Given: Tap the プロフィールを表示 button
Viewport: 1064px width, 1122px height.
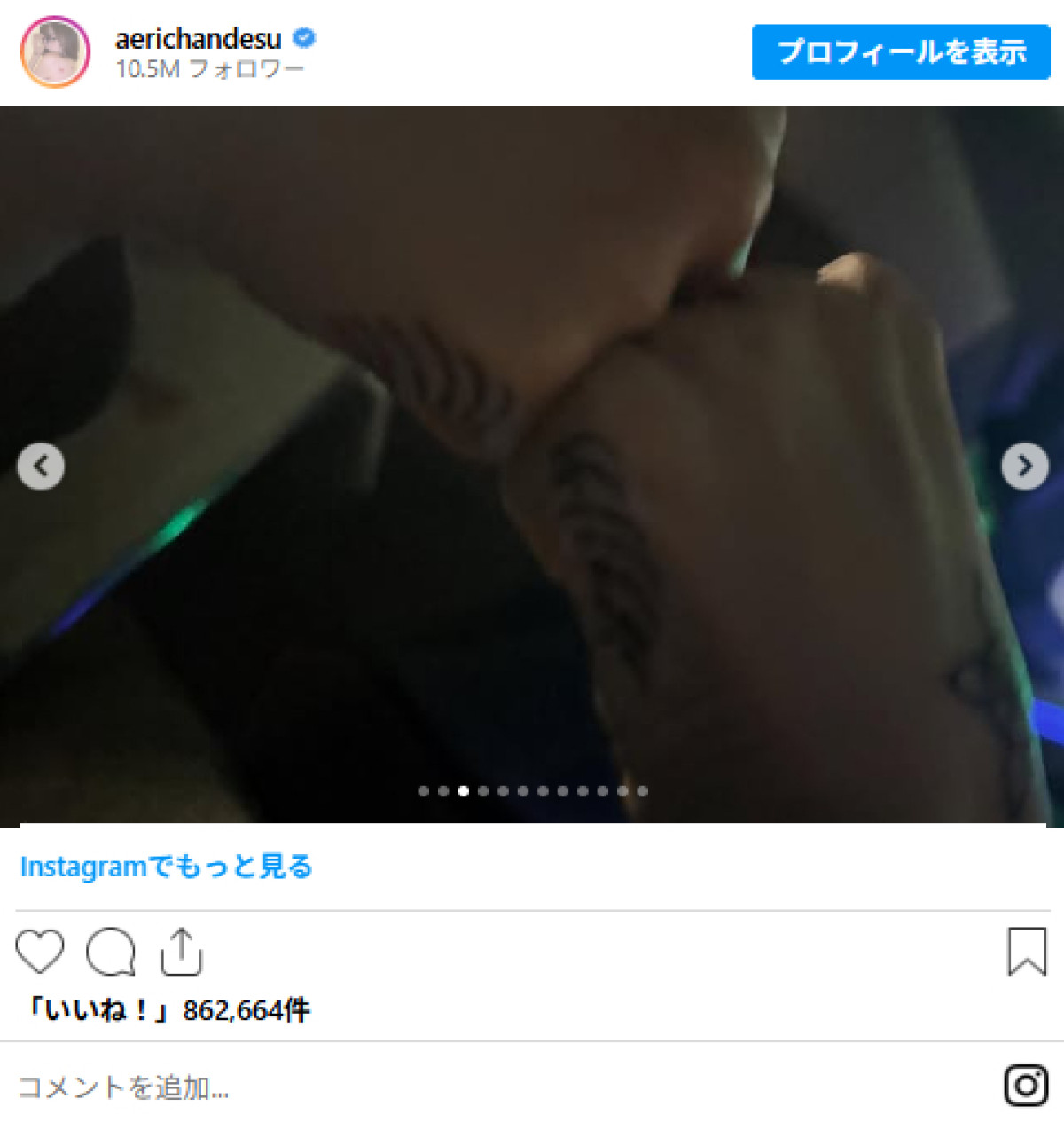Looking at the screenshot, I should coord(901,52).
